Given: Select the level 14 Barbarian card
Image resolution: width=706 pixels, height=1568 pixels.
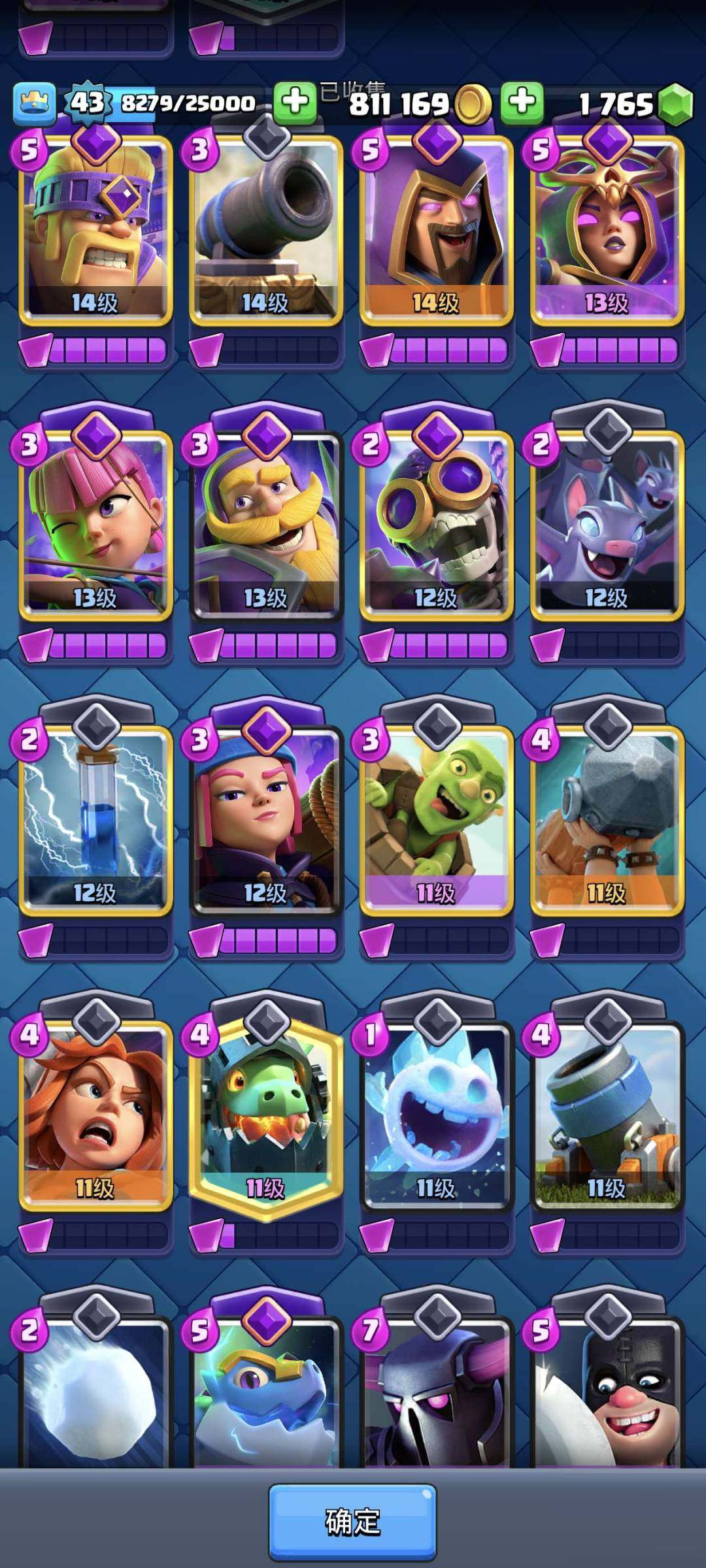Looking at the screenshot, I should pos(95,229).
